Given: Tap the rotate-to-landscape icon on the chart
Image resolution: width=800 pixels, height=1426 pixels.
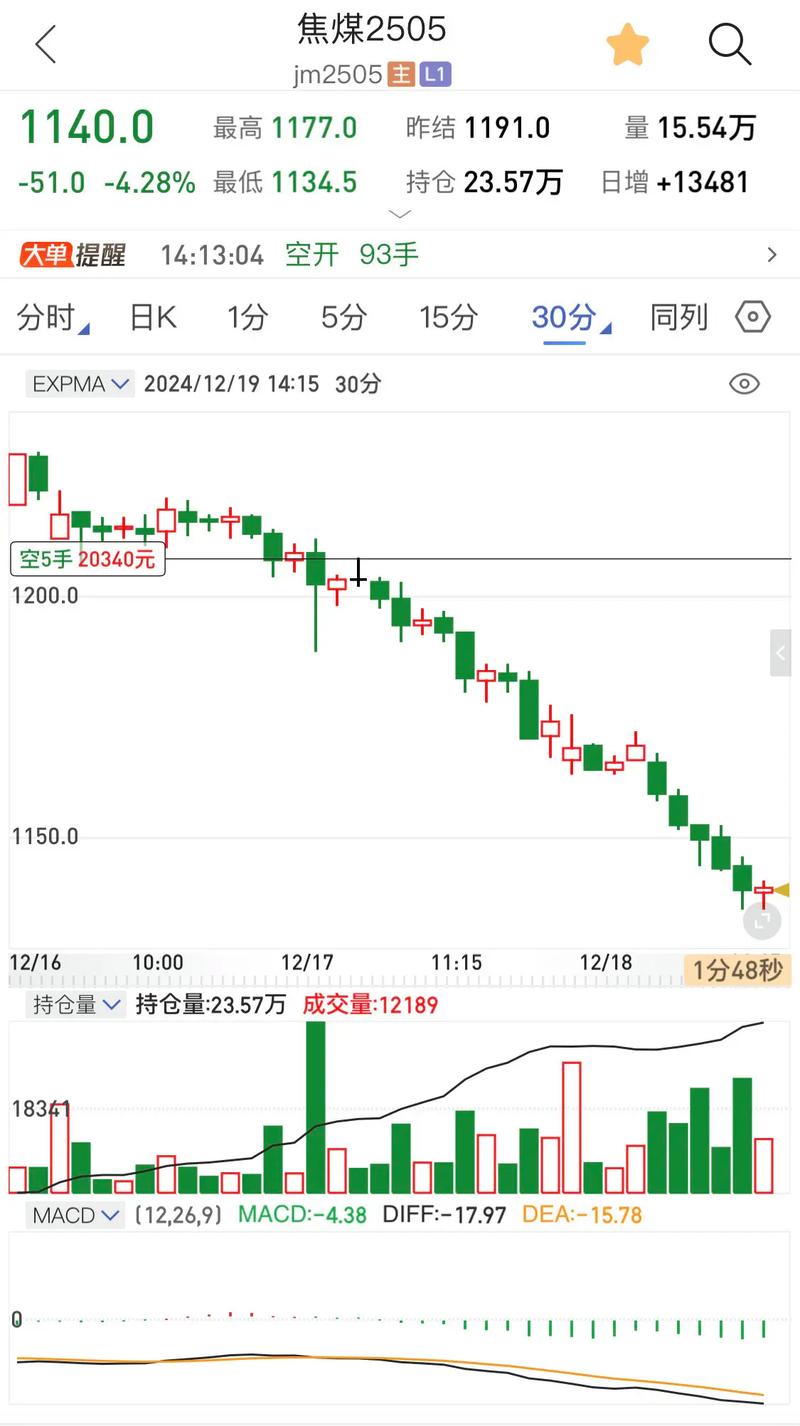Looking at the screenshot, I should click(x=762, y=920).
